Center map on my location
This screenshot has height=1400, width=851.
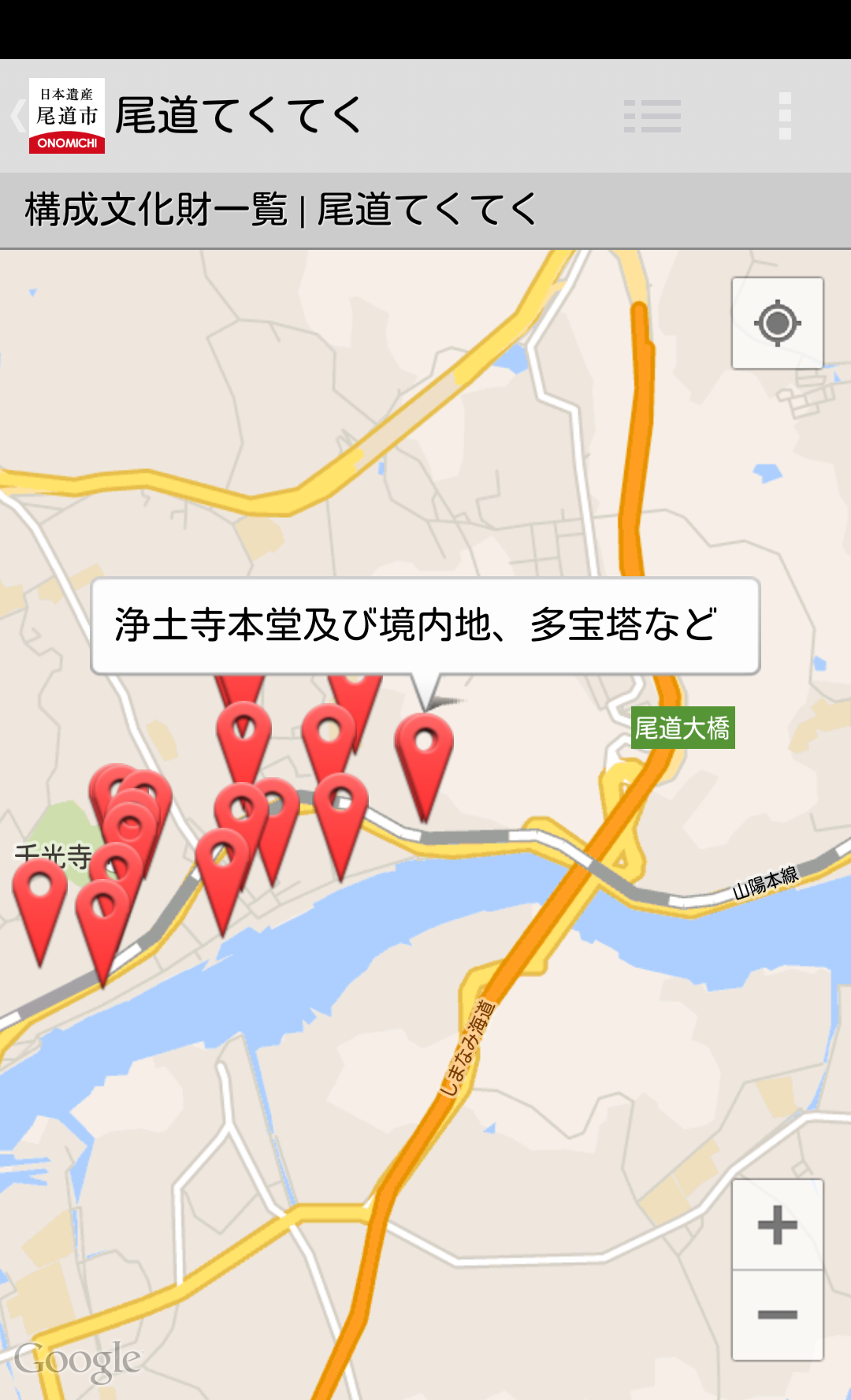tap(778, 323)
